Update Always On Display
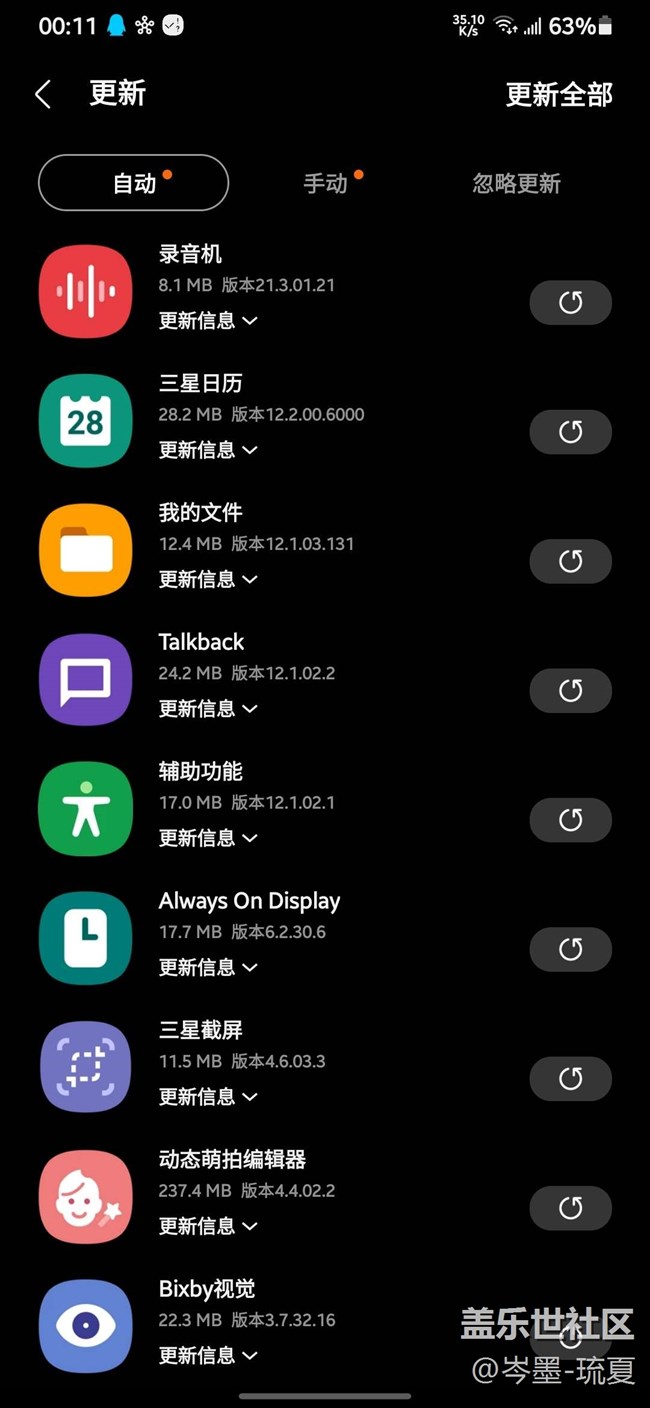 pyautogui.click(x=570, y=949)
